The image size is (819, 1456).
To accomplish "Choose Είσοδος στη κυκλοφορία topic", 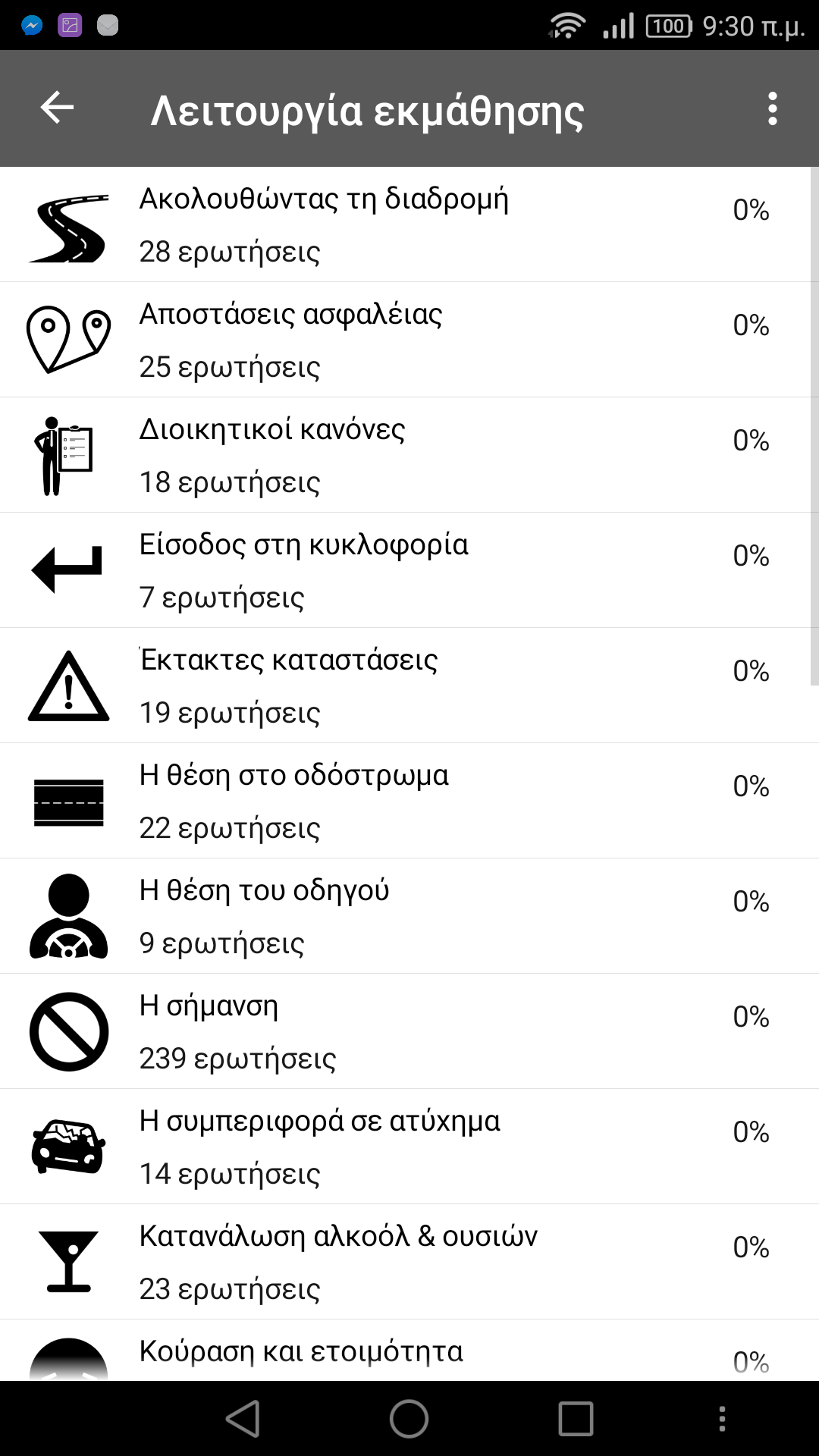I will click(409, 570).
